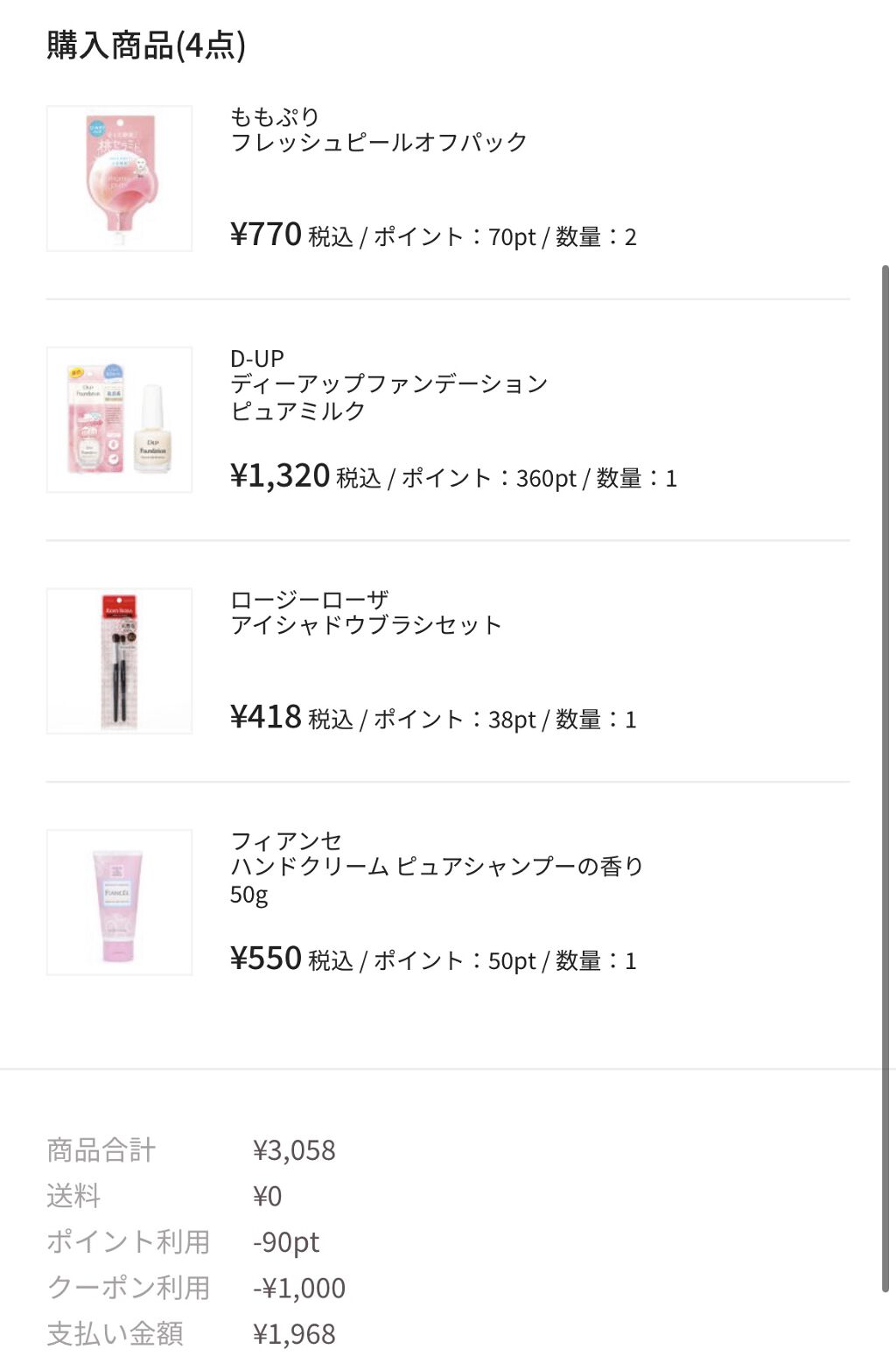This screenshot has width=896, height=1356.
Task: Select the フィアンセ ハンドクリーム item
Action: pos(436,867)
